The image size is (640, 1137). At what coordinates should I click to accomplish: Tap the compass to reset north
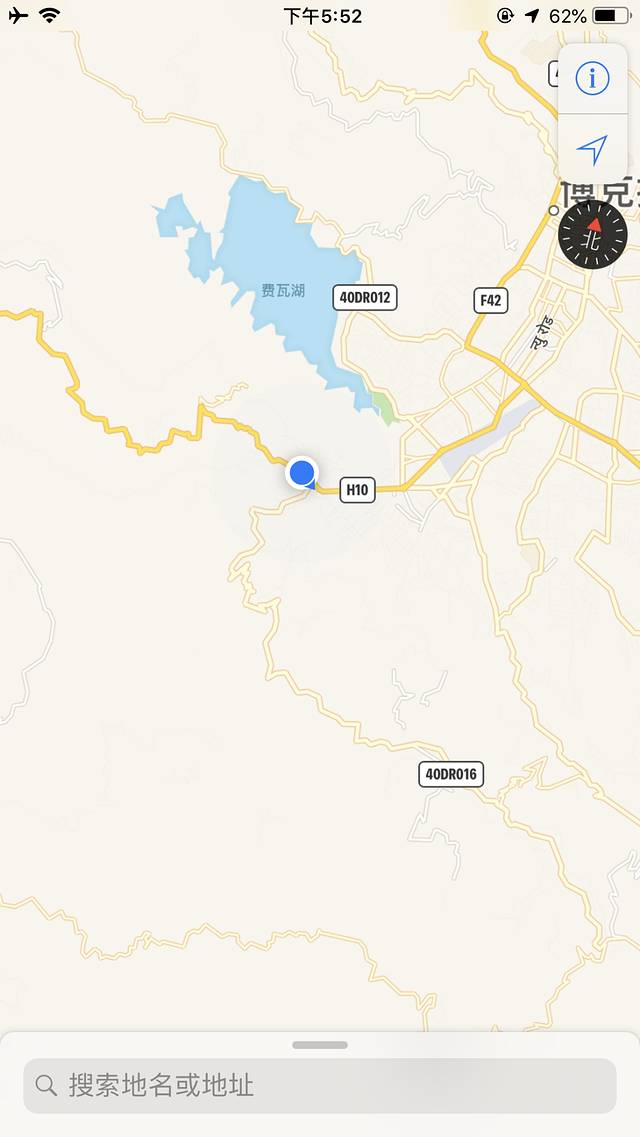click(x=592, y=235)
